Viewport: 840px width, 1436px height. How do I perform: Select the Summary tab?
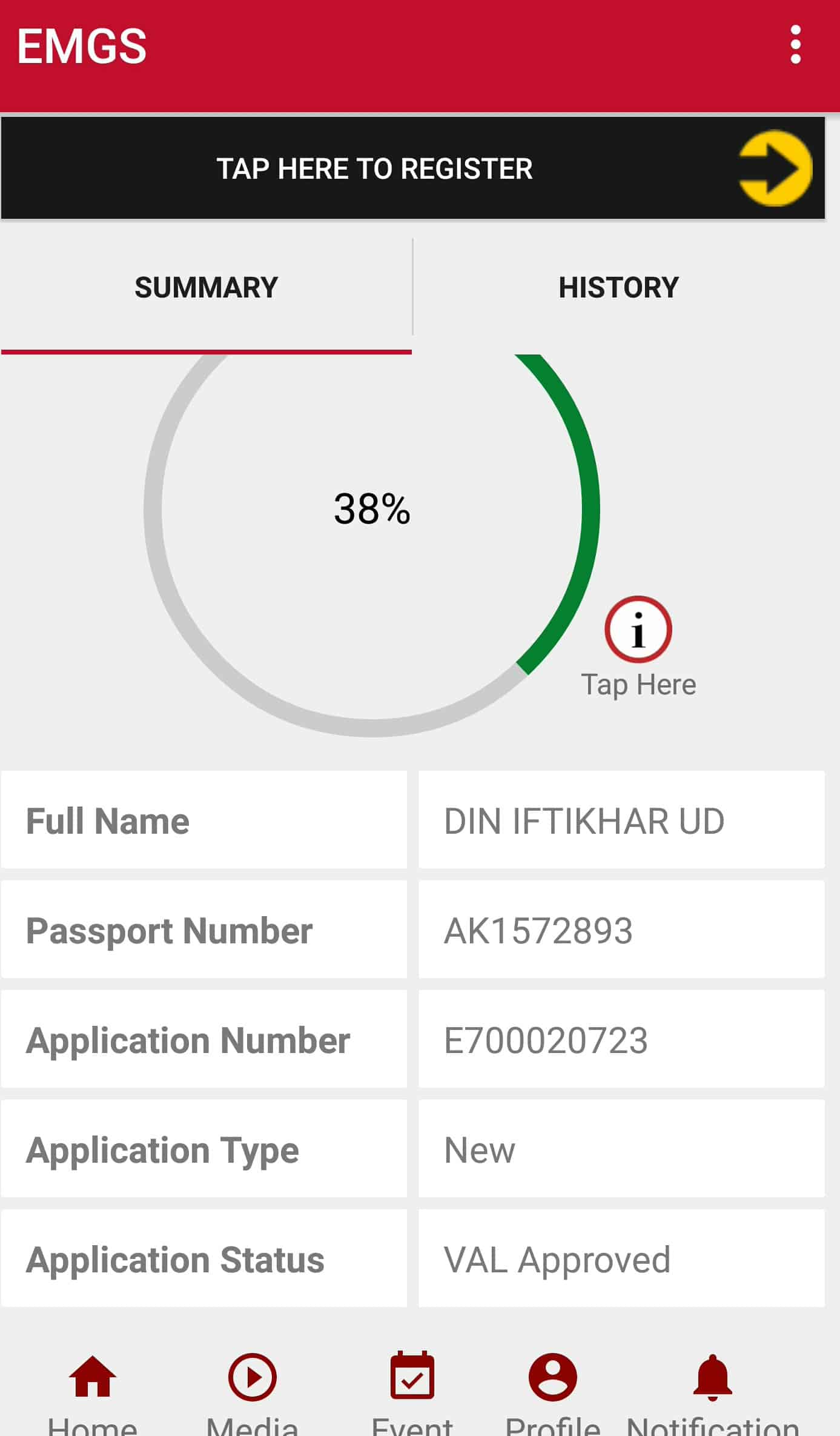[206, 287]
